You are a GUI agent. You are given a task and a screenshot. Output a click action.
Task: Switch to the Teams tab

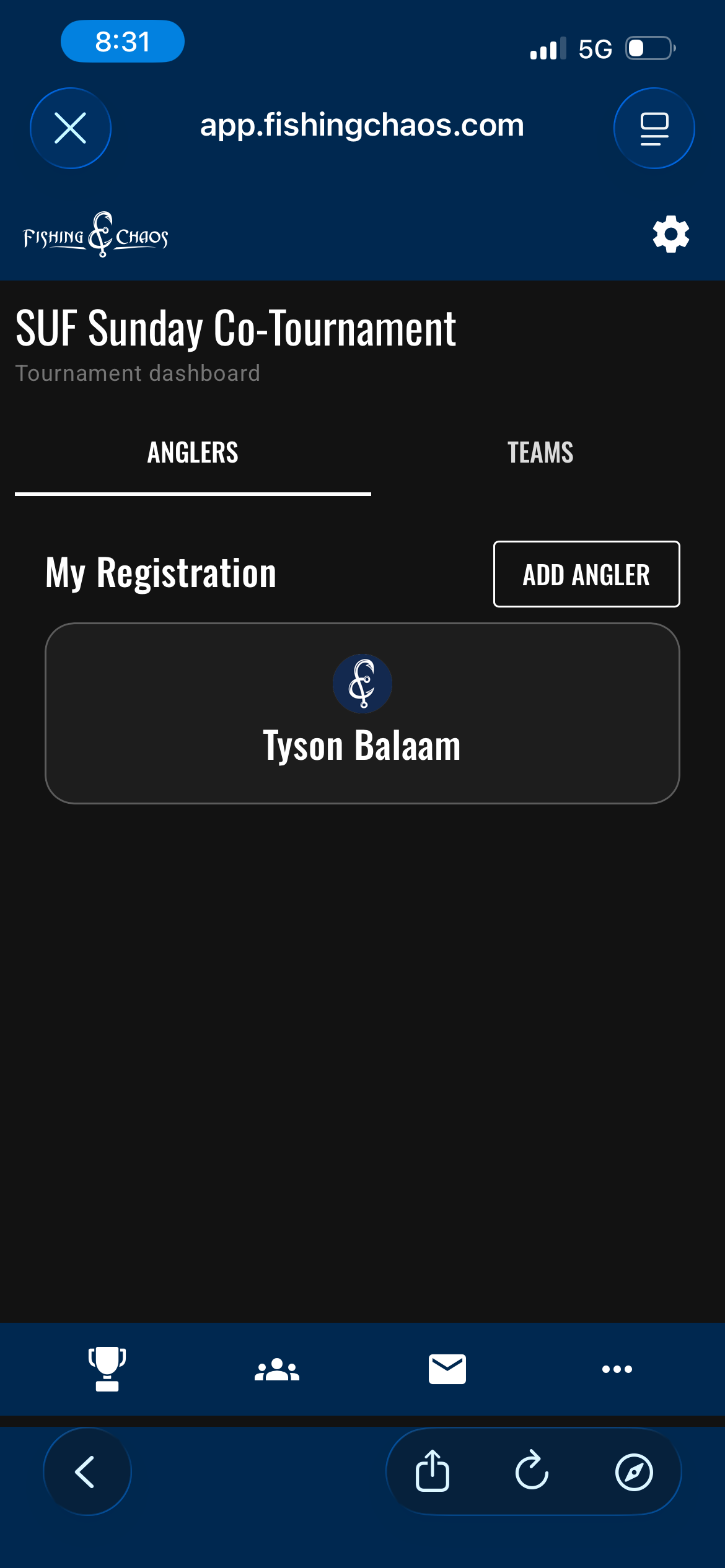[540, 453]
